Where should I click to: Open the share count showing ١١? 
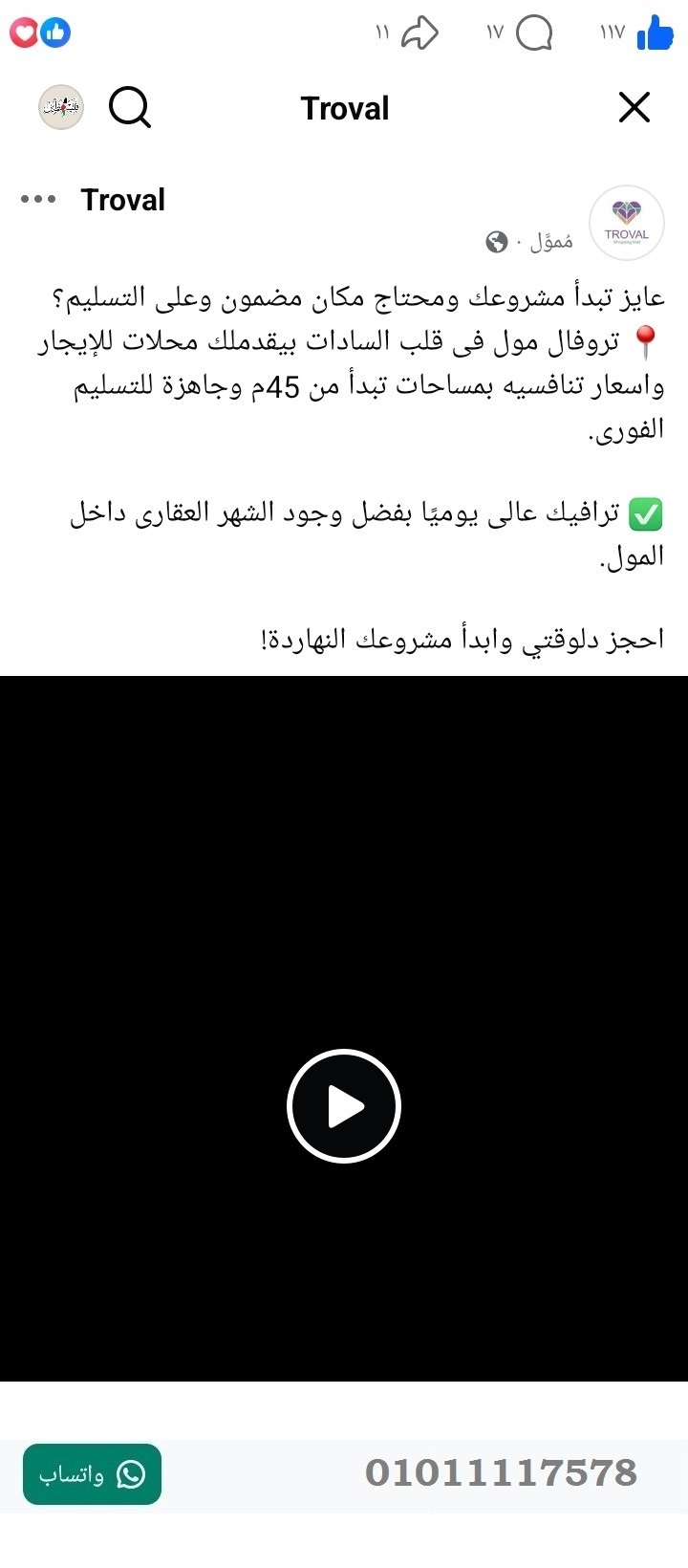381,32
